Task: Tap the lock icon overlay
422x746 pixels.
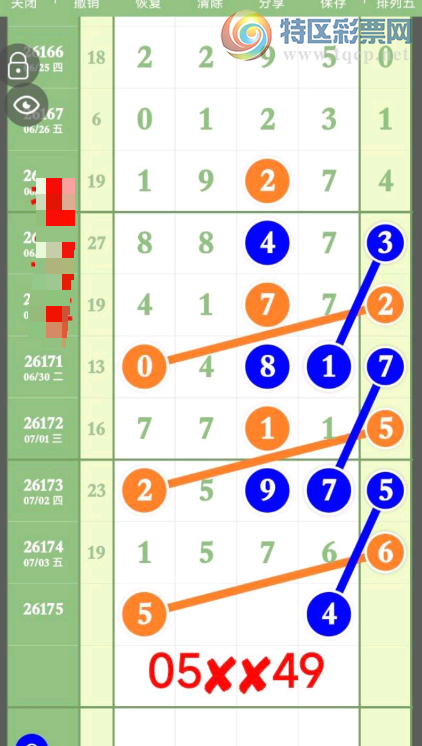Action: point(19,66)
